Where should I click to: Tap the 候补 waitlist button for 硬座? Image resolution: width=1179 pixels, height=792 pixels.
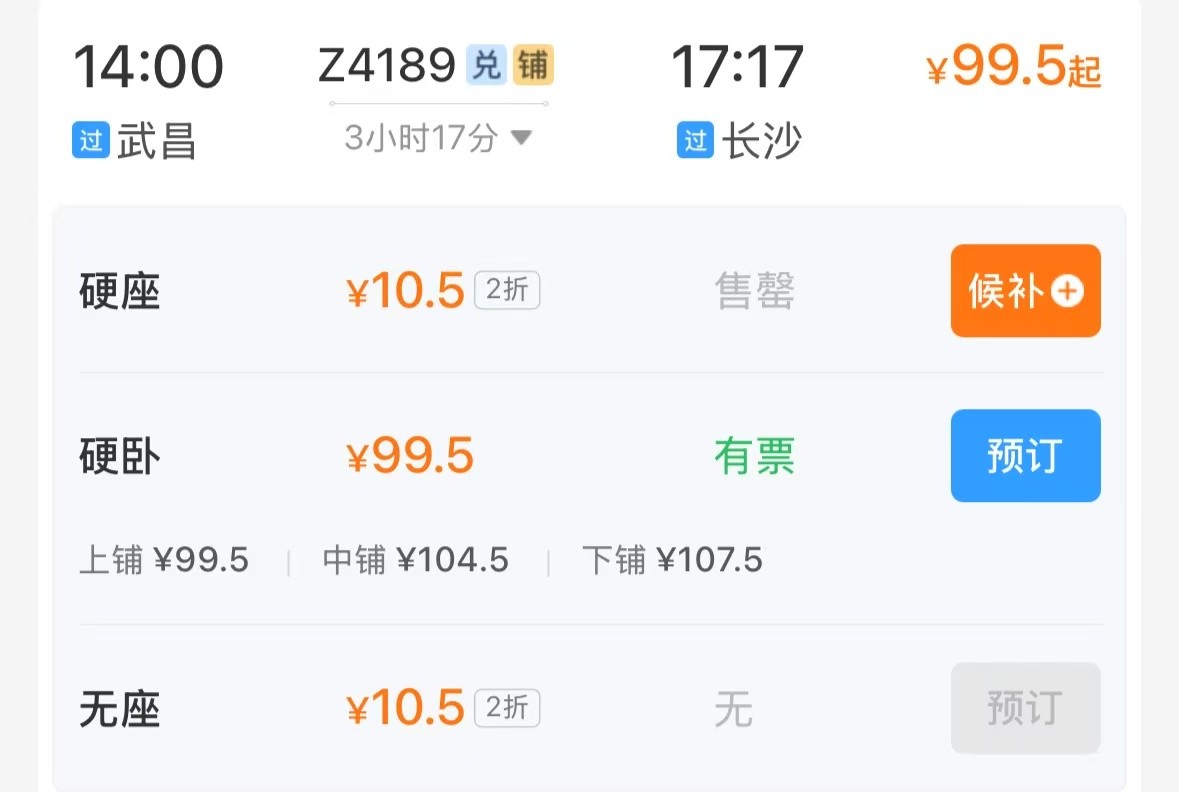click(x=1025, y=291)
